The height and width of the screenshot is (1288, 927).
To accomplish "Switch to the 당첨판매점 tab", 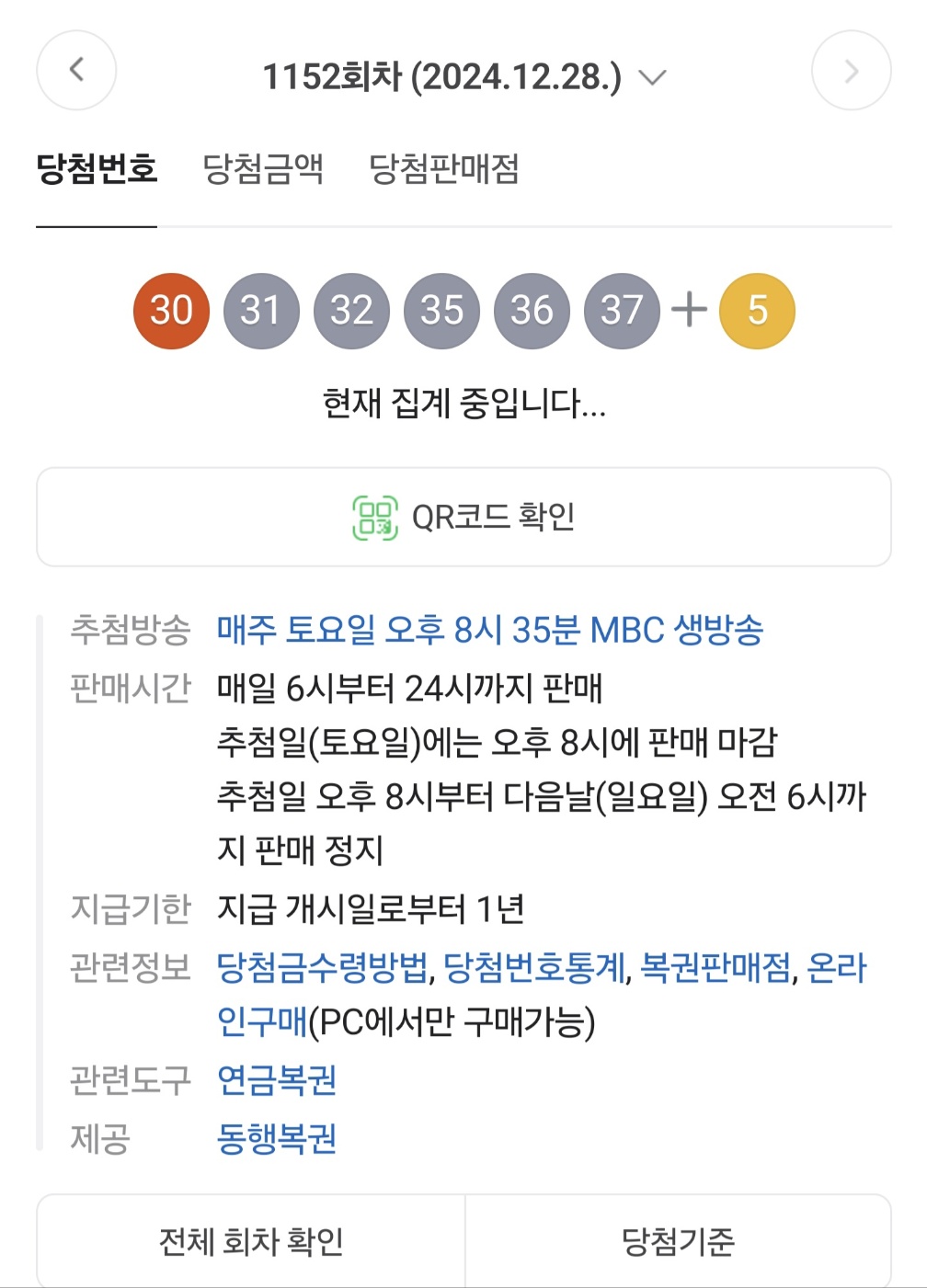I will tap(444, 169).
